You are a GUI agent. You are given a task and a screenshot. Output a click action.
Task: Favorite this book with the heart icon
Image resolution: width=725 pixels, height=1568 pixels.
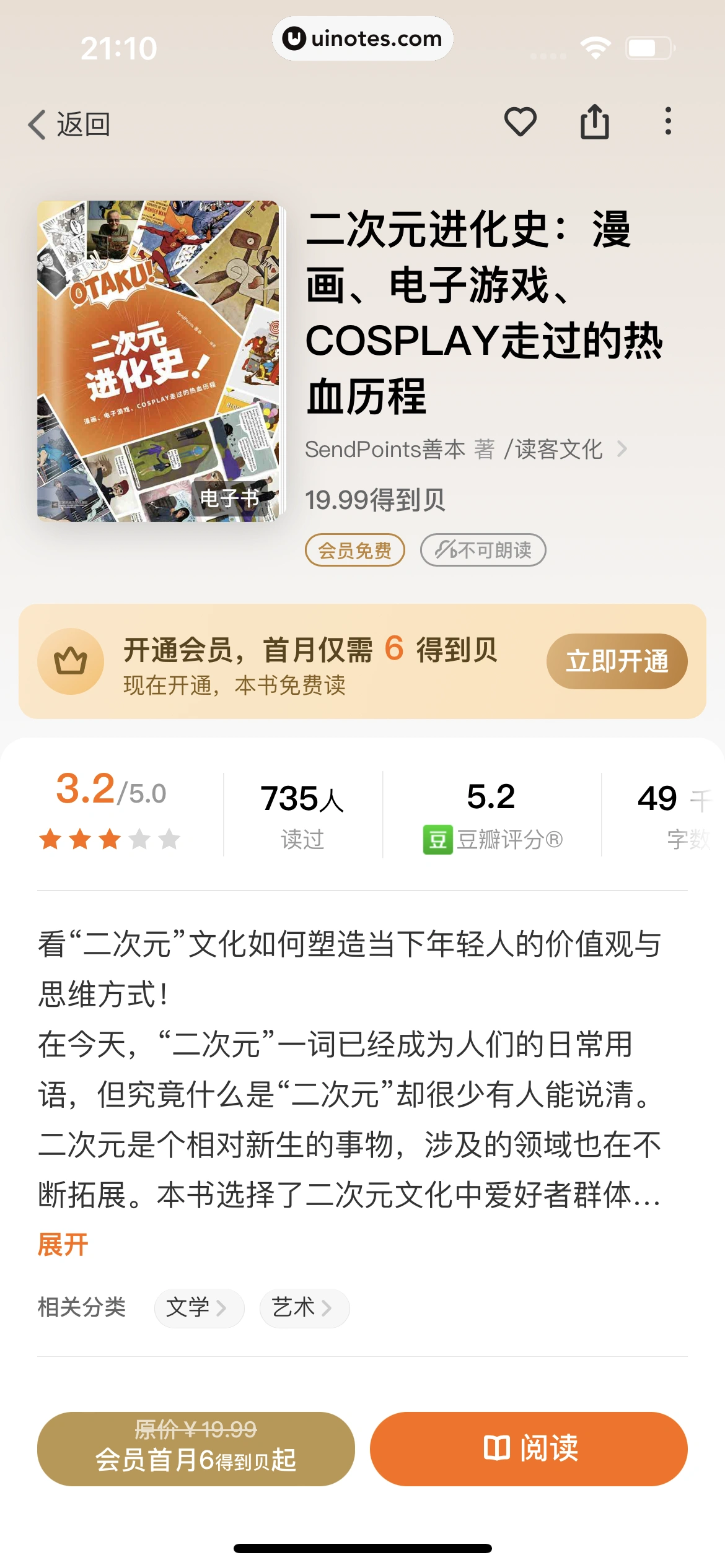(x=520, y=121)
